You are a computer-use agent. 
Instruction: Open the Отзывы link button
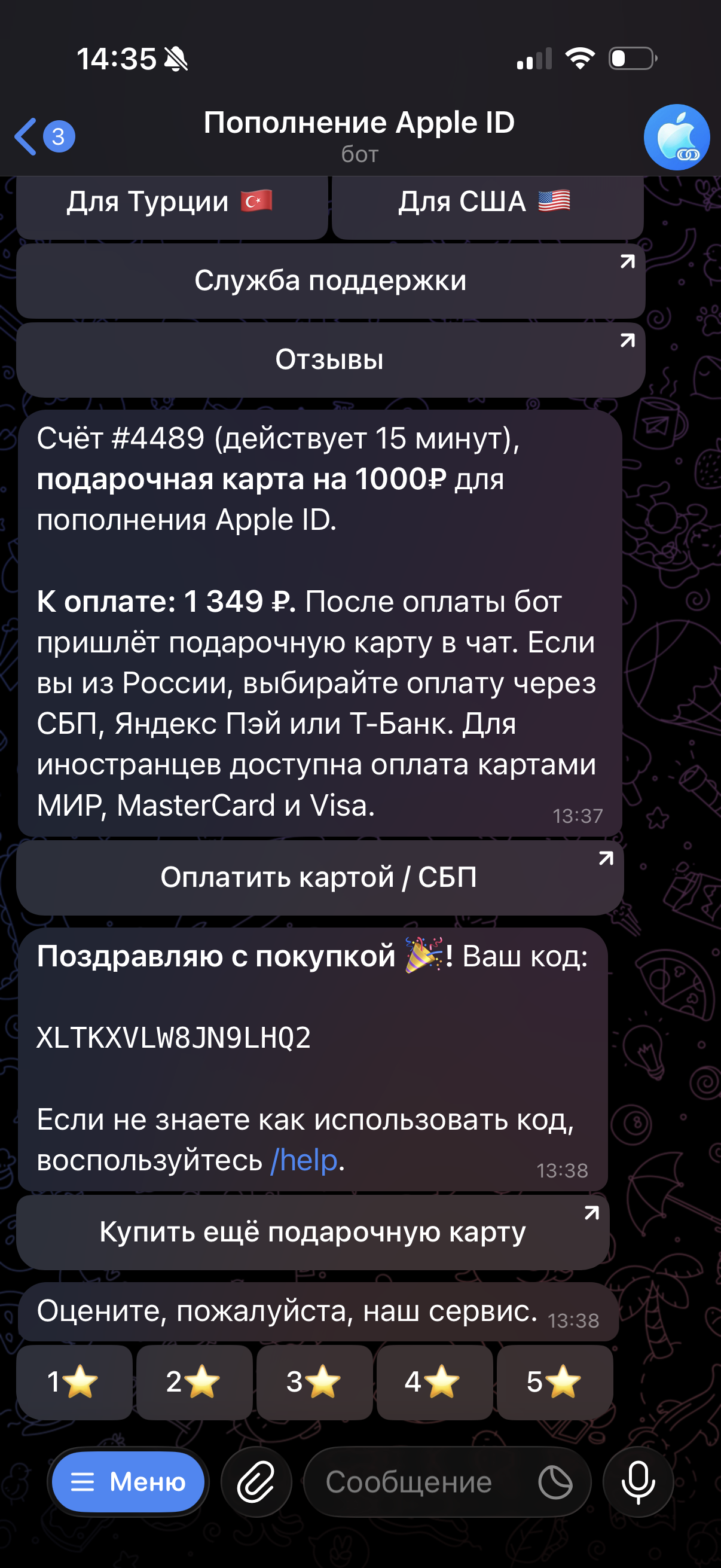pos(331,360)
